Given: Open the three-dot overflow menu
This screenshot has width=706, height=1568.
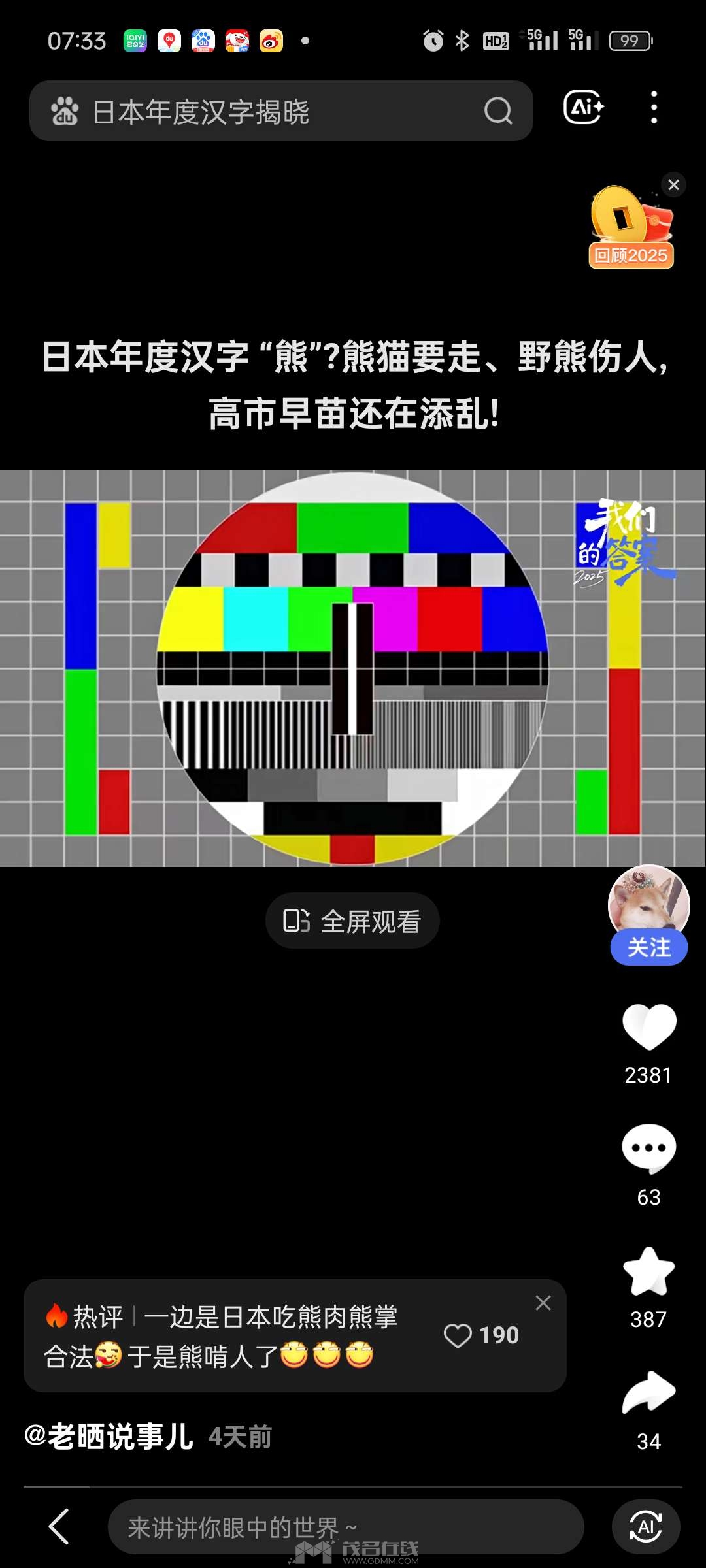Looking at the screenshot, I should point(654,108).
